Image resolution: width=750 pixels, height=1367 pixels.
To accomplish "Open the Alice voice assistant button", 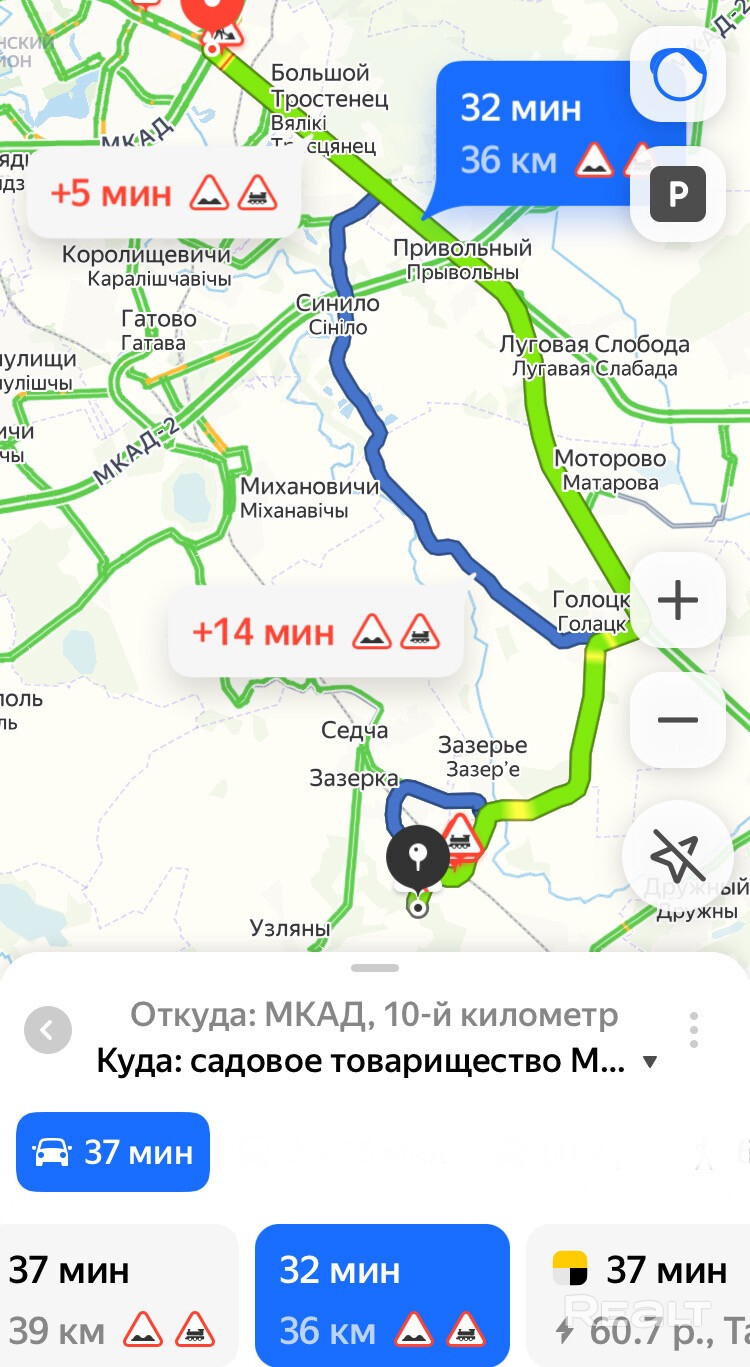I will (x=677, y=75).
